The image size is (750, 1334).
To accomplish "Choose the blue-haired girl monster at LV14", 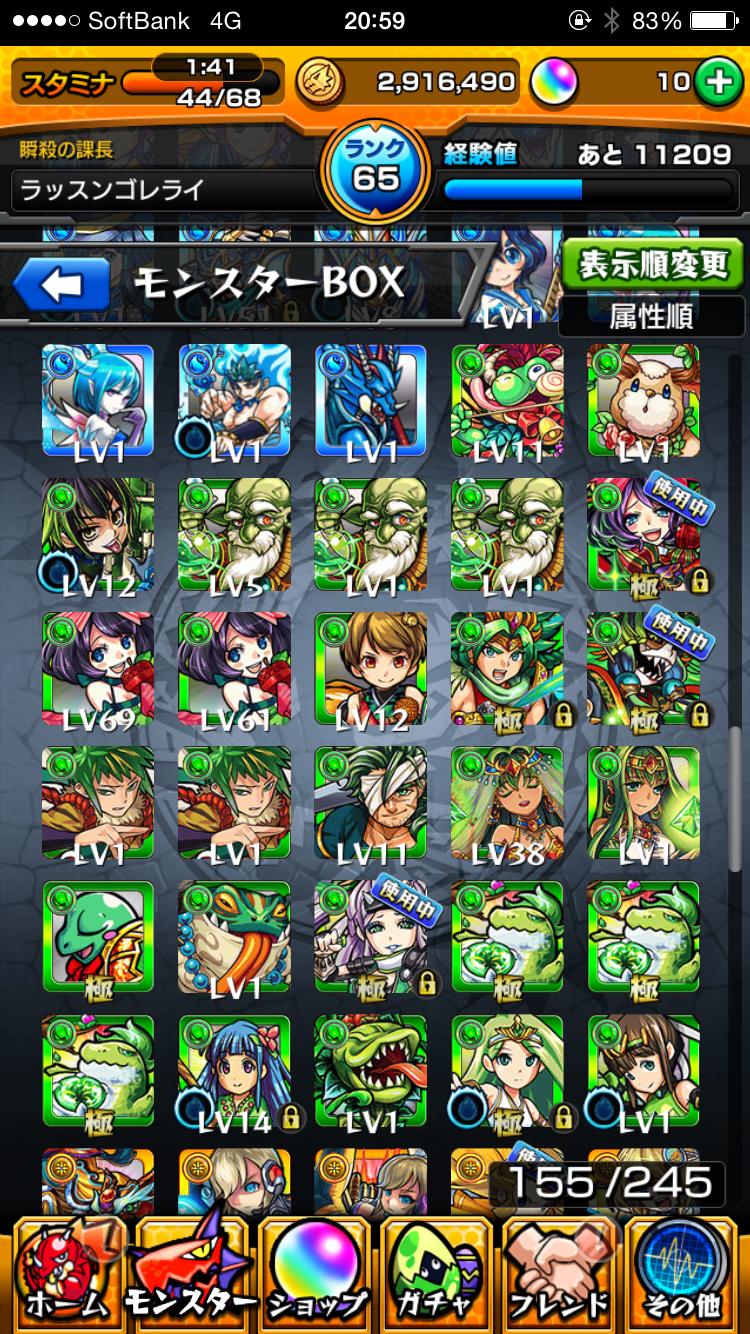I will coord(234,1072).
